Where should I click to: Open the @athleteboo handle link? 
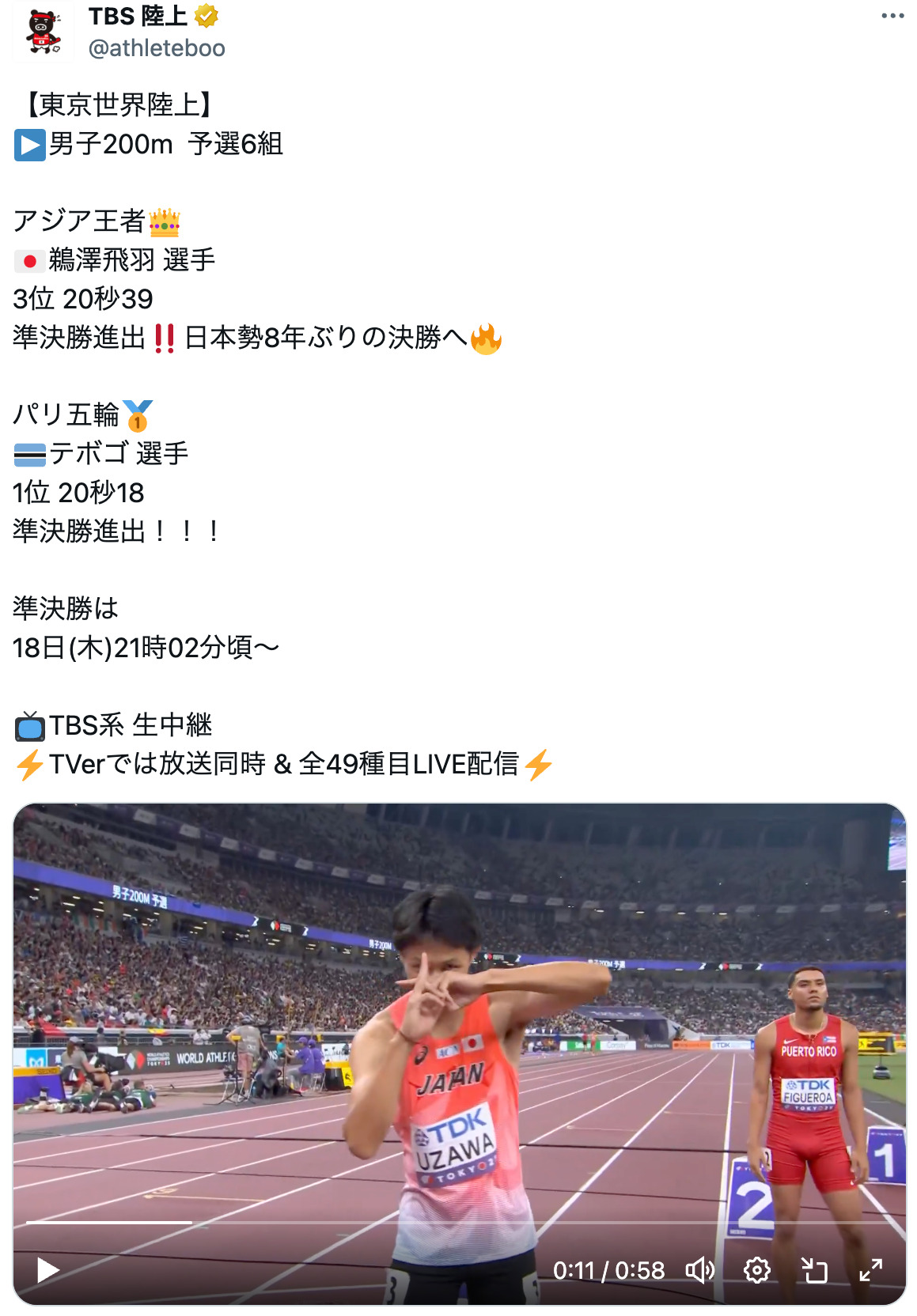point(157,48)
